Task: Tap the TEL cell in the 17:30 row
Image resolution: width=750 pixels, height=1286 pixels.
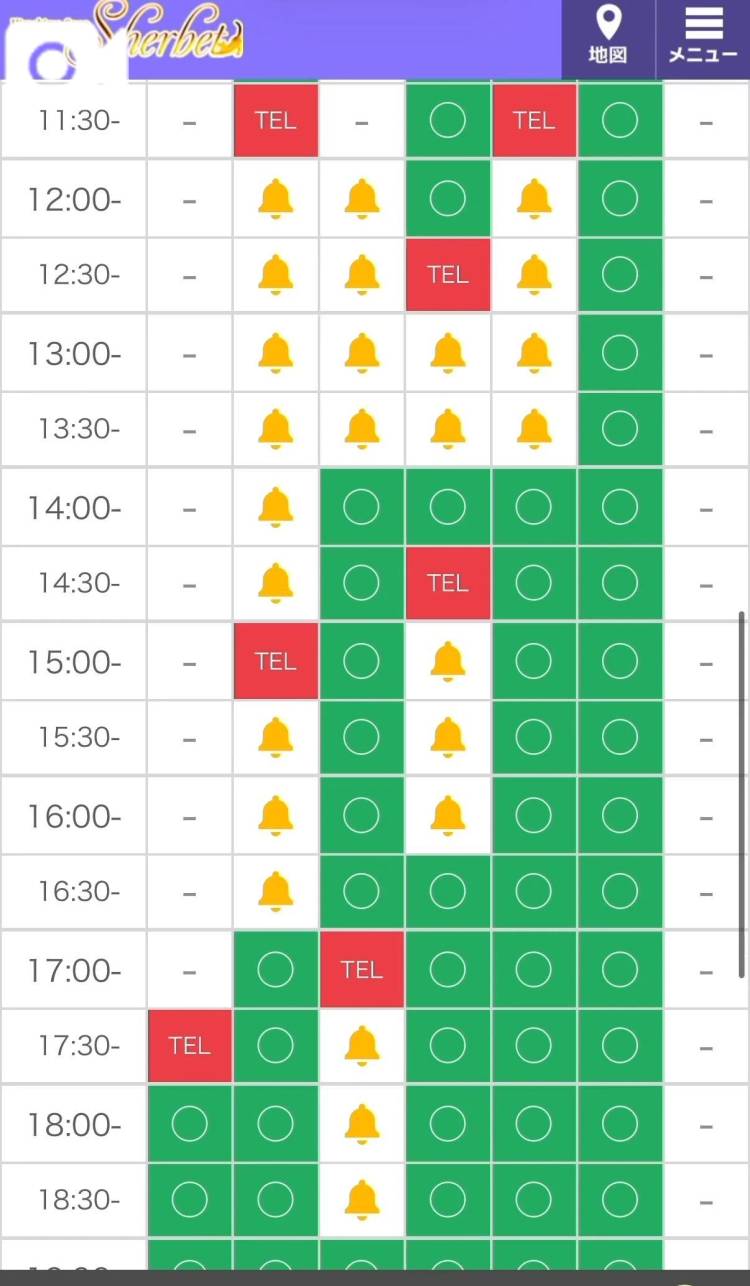Action: point(189,1046)
